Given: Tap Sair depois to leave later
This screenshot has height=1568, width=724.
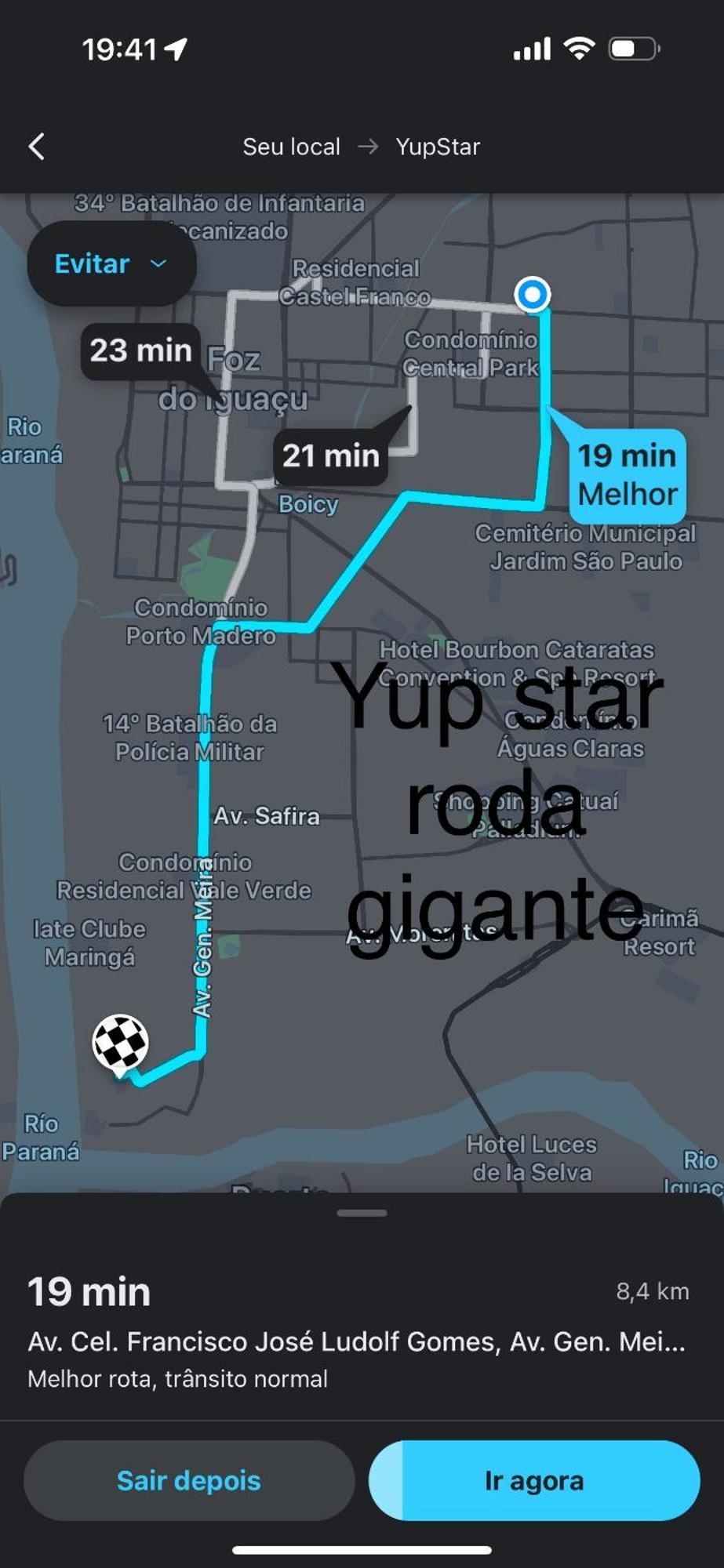Looking at the screenshot, I should [188, 1480].
